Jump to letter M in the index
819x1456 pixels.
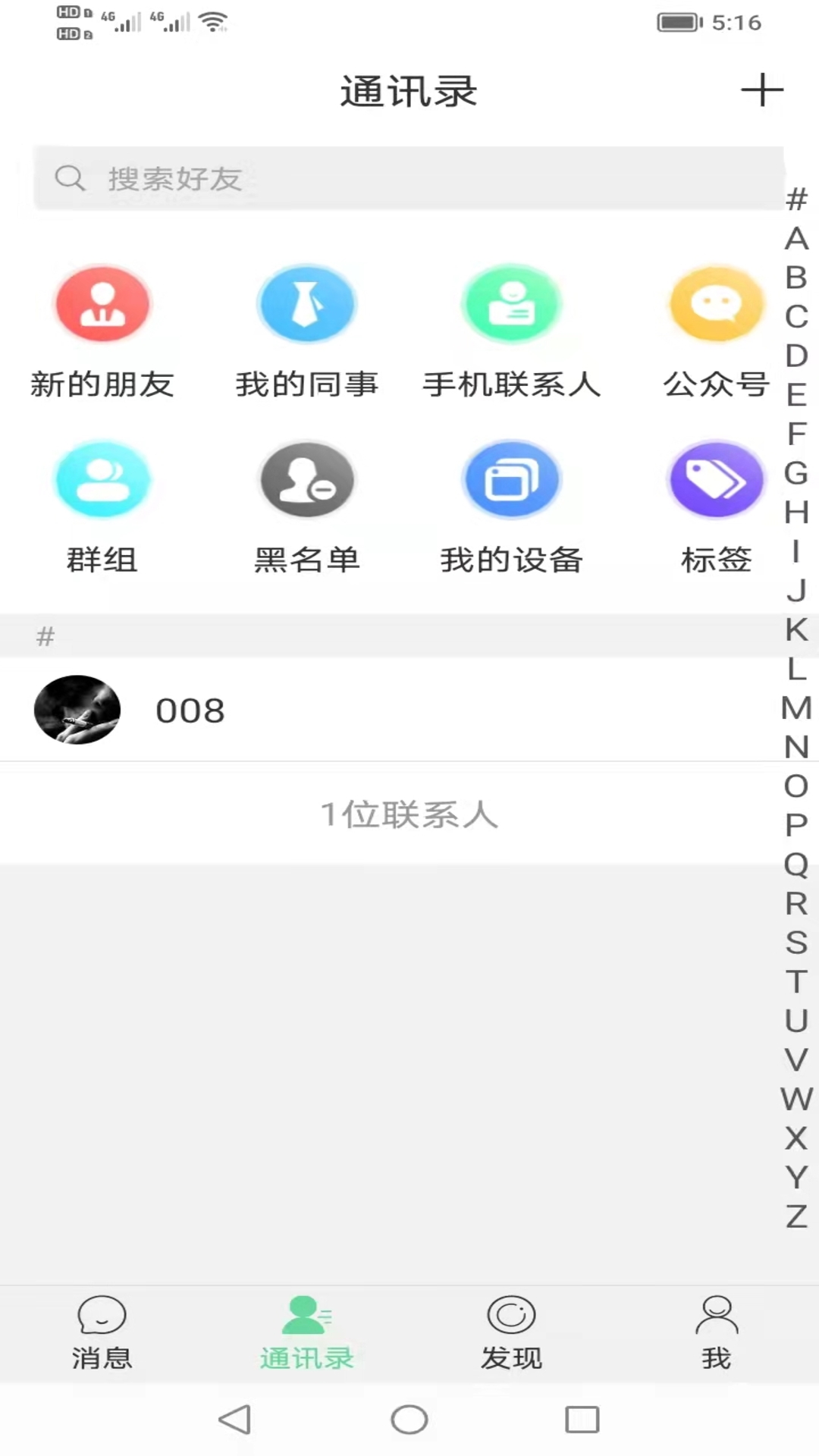coord(795,709)
